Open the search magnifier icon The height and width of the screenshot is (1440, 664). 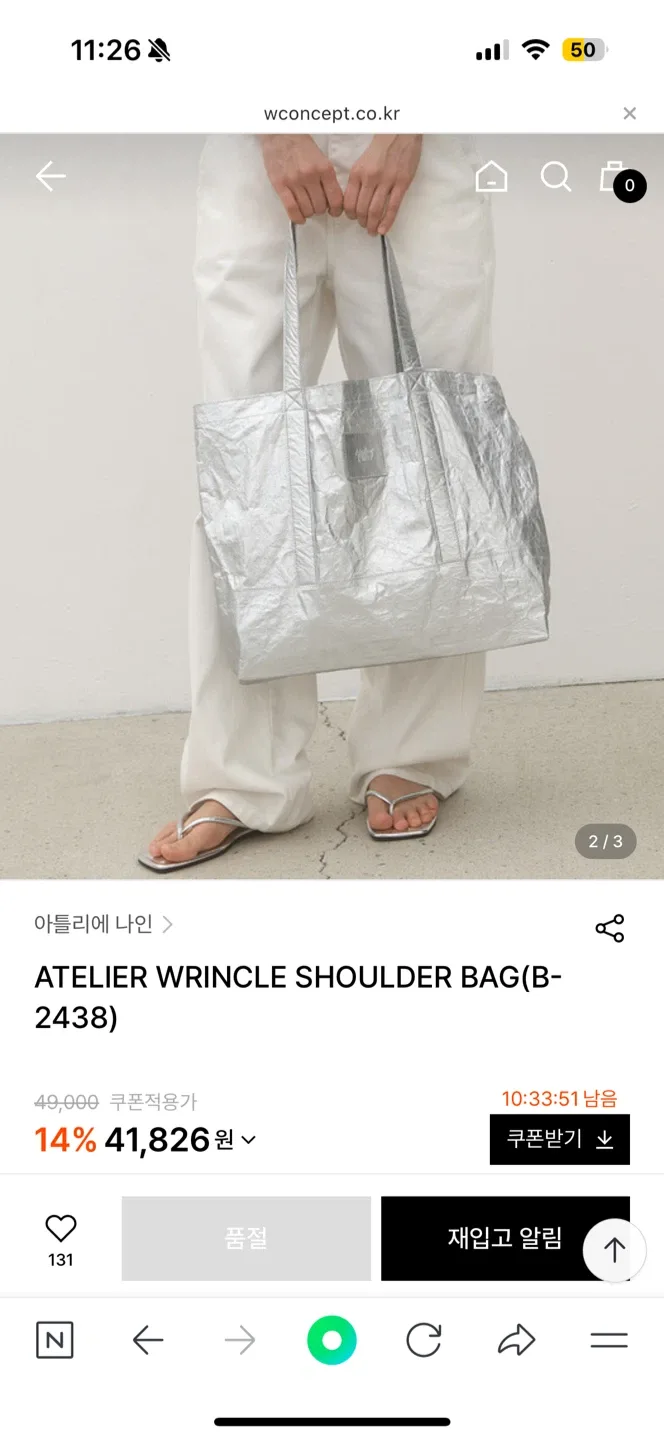(555, 177)
